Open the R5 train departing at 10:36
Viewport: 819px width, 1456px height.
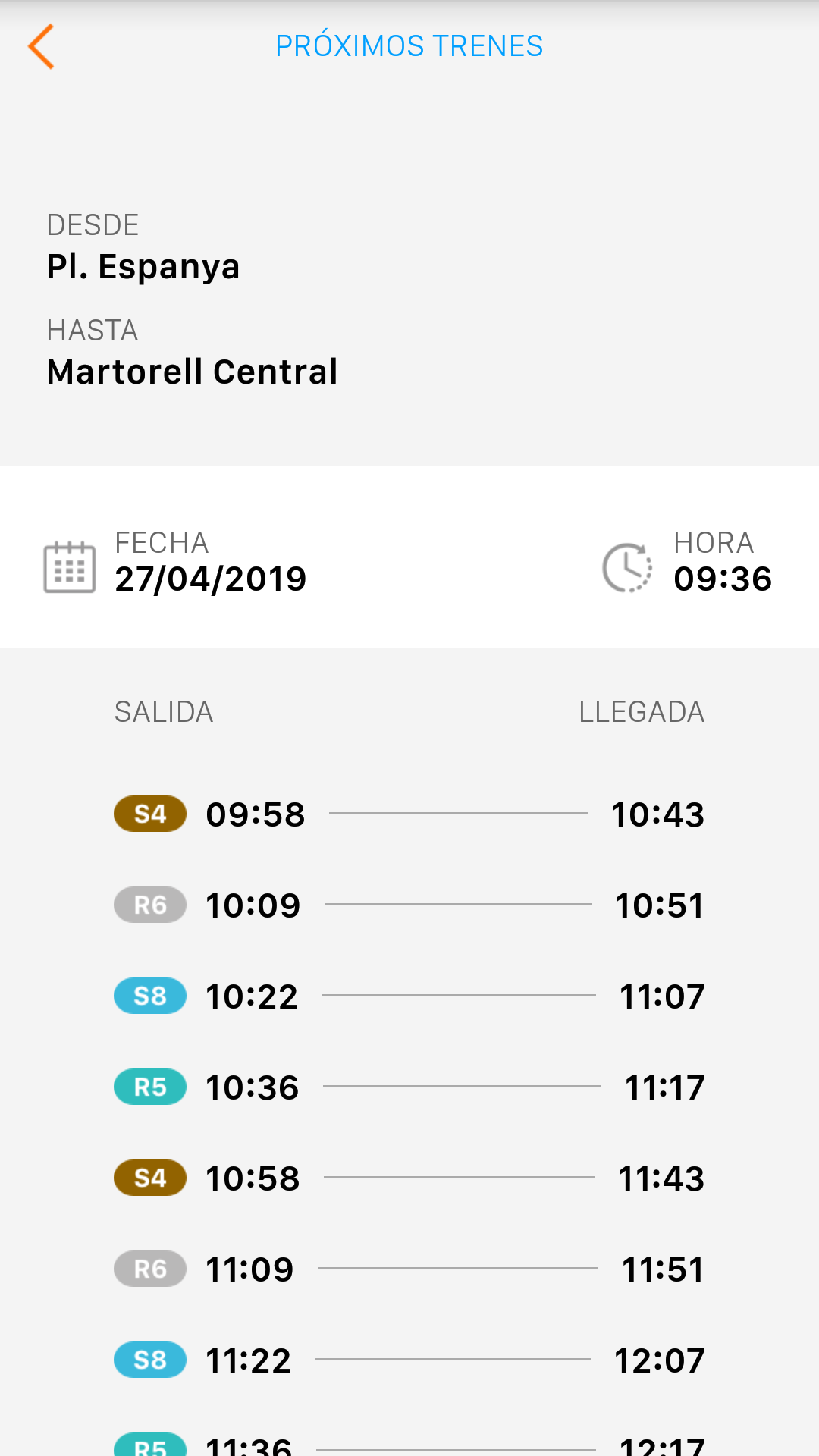click(409, 1087)
